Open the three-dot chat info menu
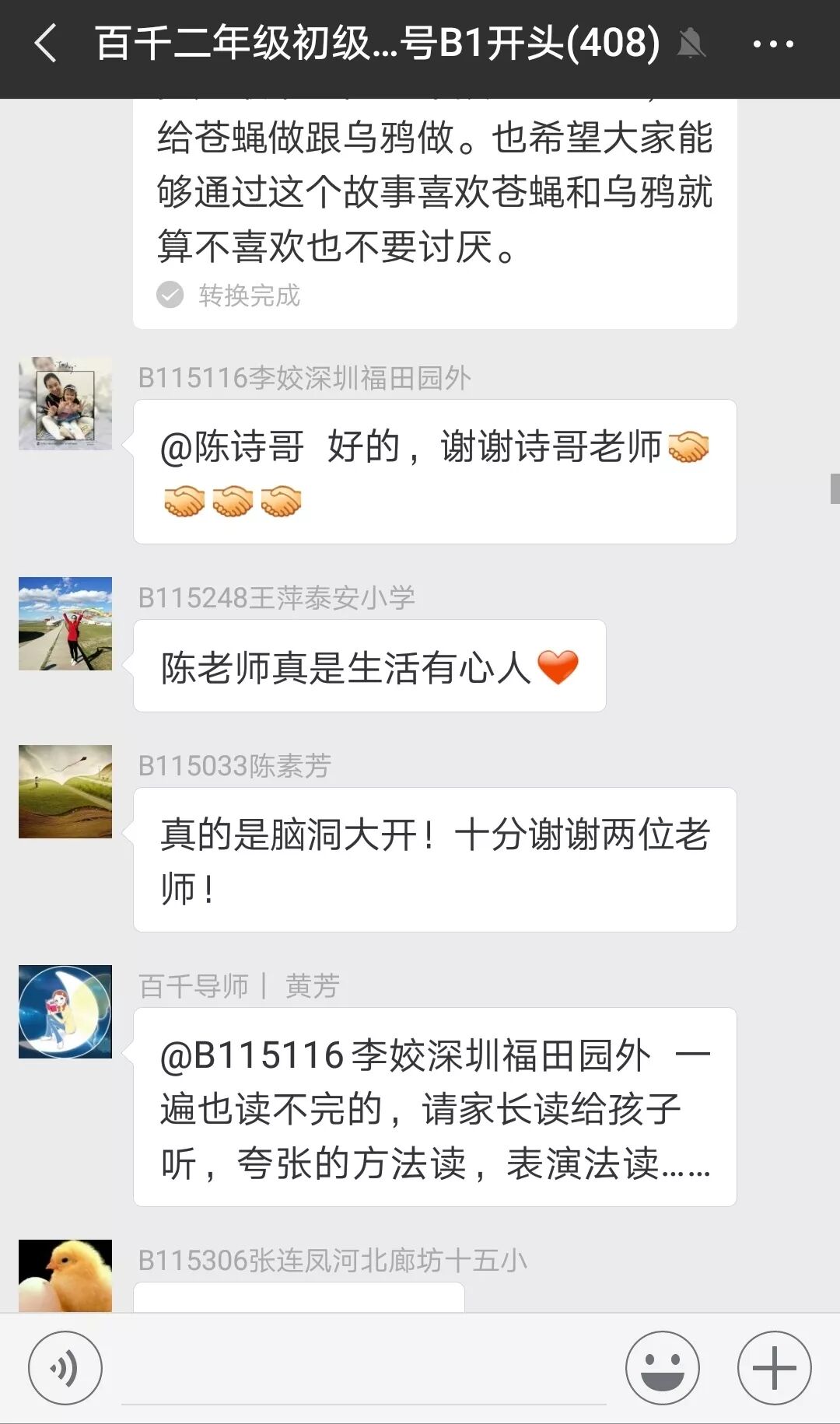This screenshot has width=840, height=1424. [x=773, y=44]
